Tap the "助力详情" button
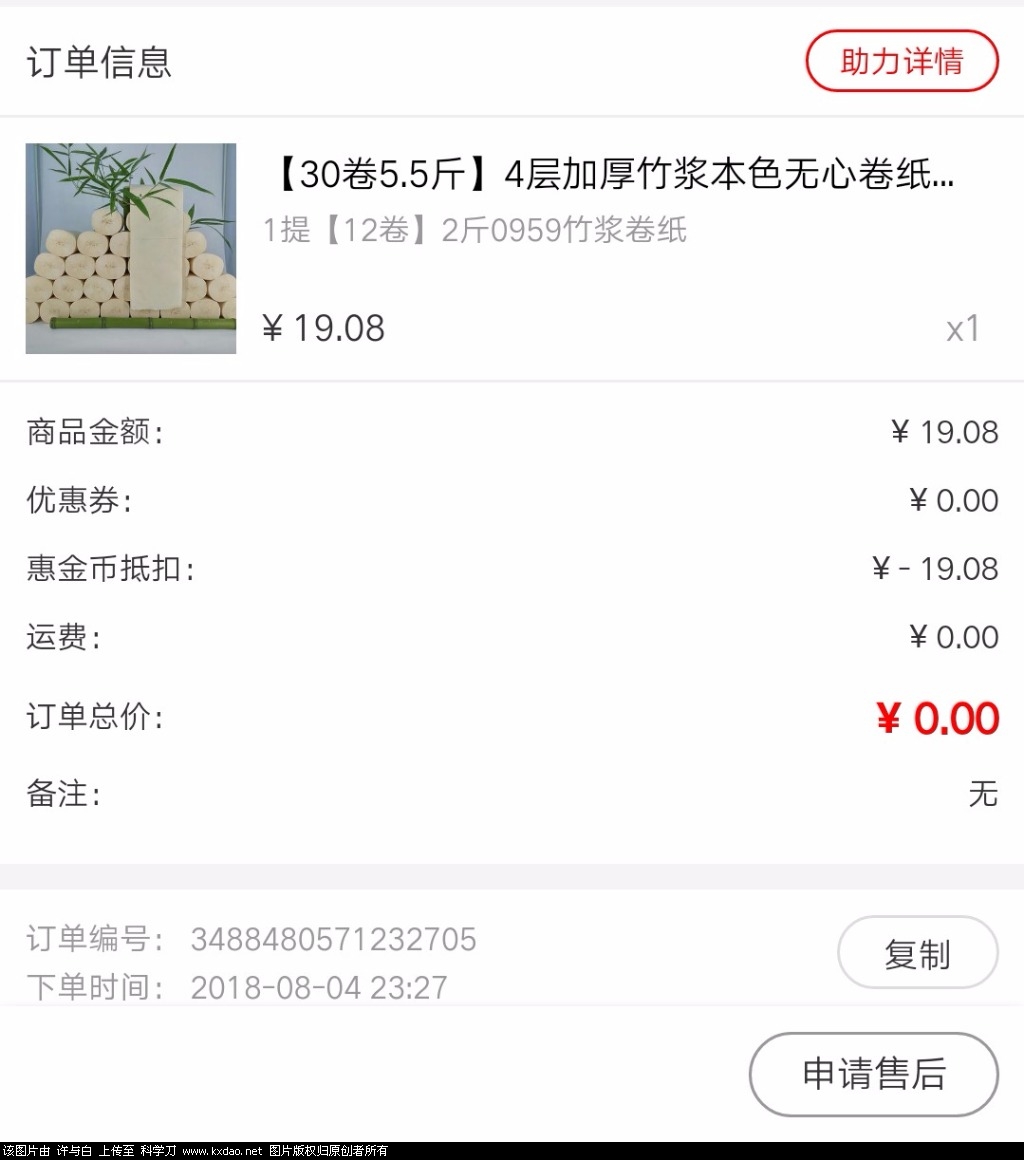Screen dimensions: 1024x1160 [899, 61]
